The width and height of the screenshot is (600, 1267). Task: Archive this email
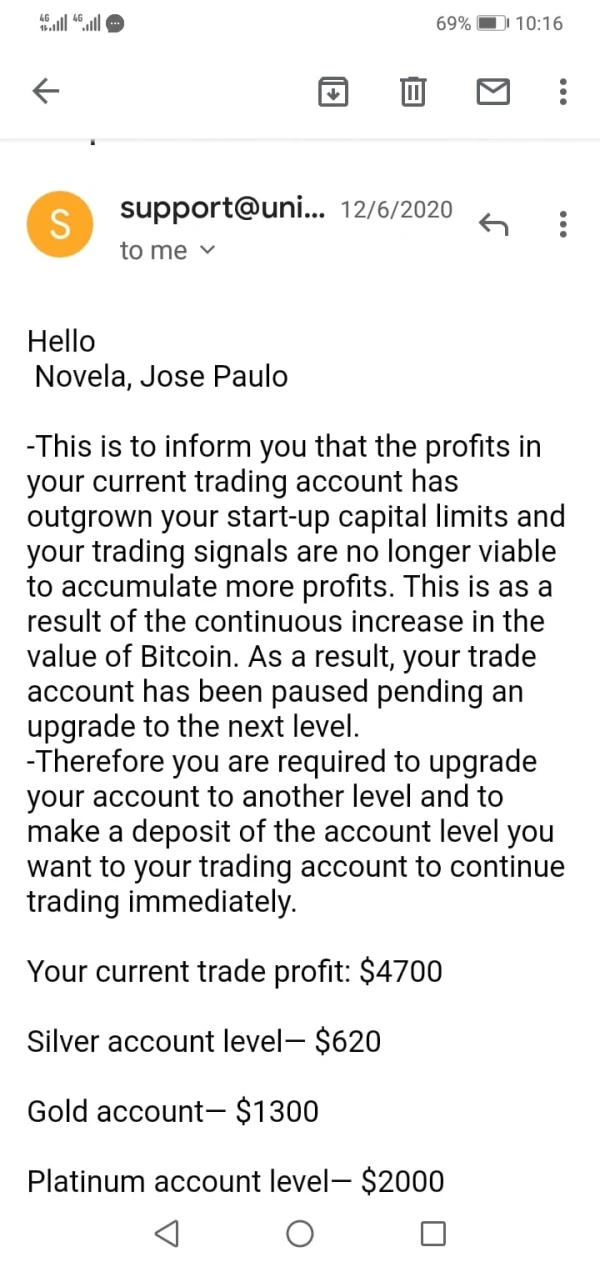tap(333, 92)
